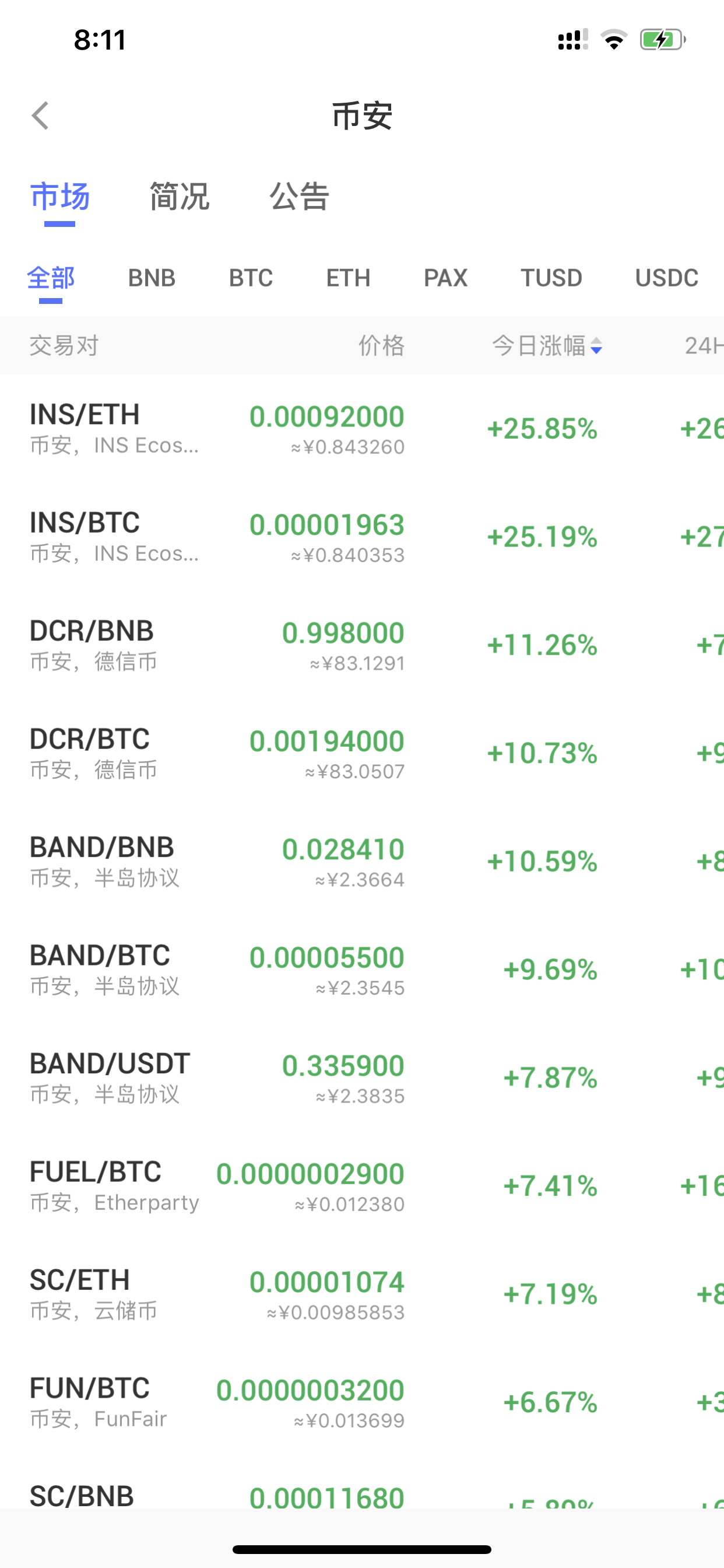
Task: Select the BNB market filter
Action: coord(152,278)
